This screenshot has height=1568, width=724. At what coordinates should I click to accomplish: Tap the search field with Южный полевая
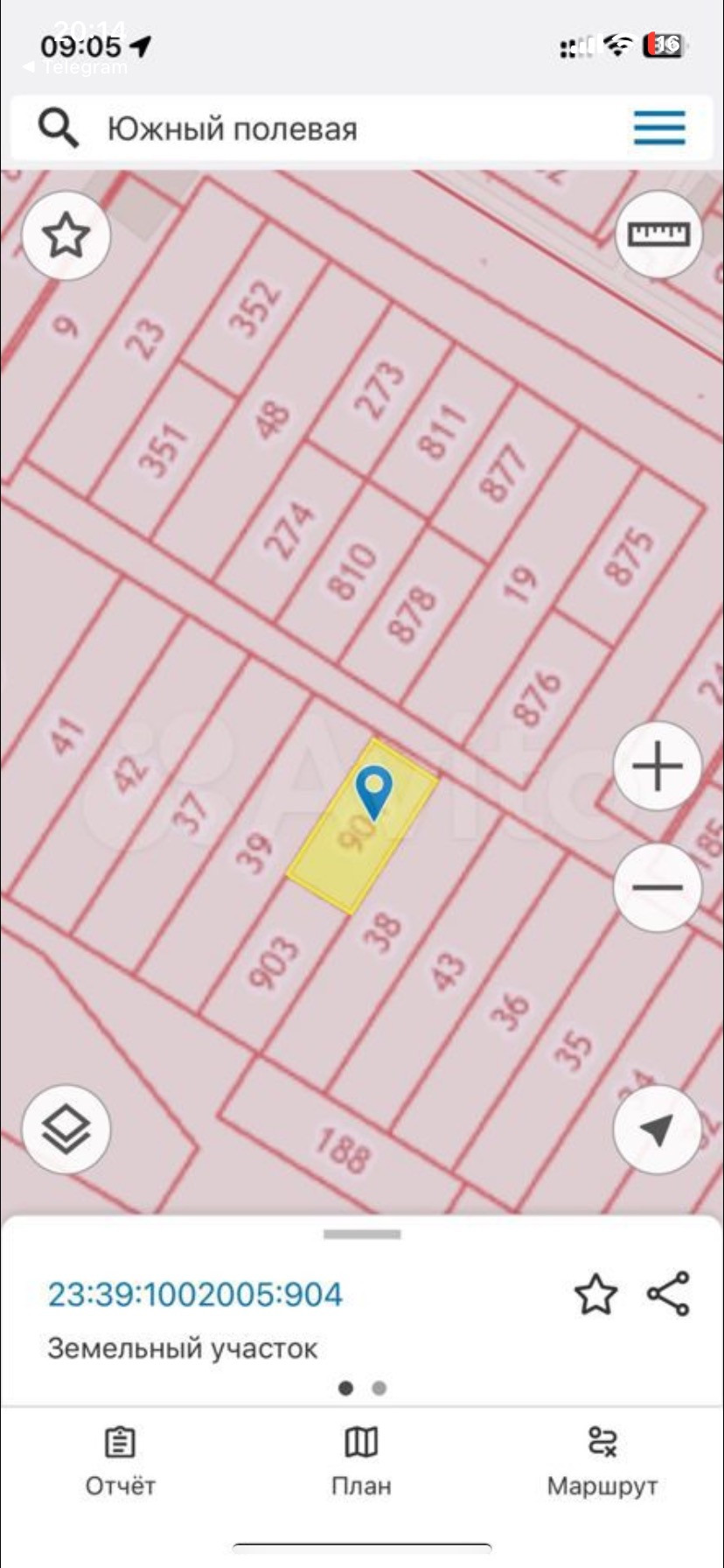click(262, 129)
